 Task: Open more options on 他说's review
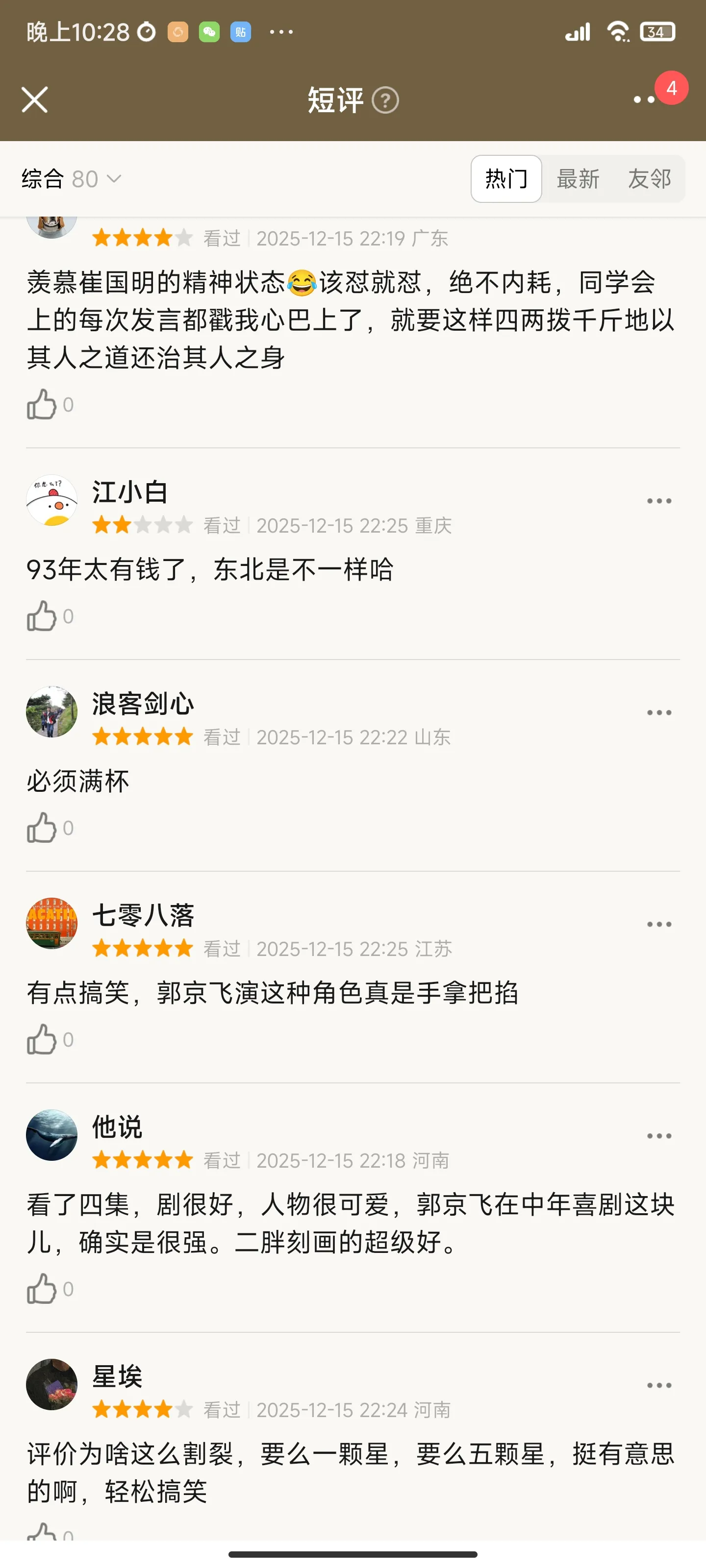(659, 1136)
